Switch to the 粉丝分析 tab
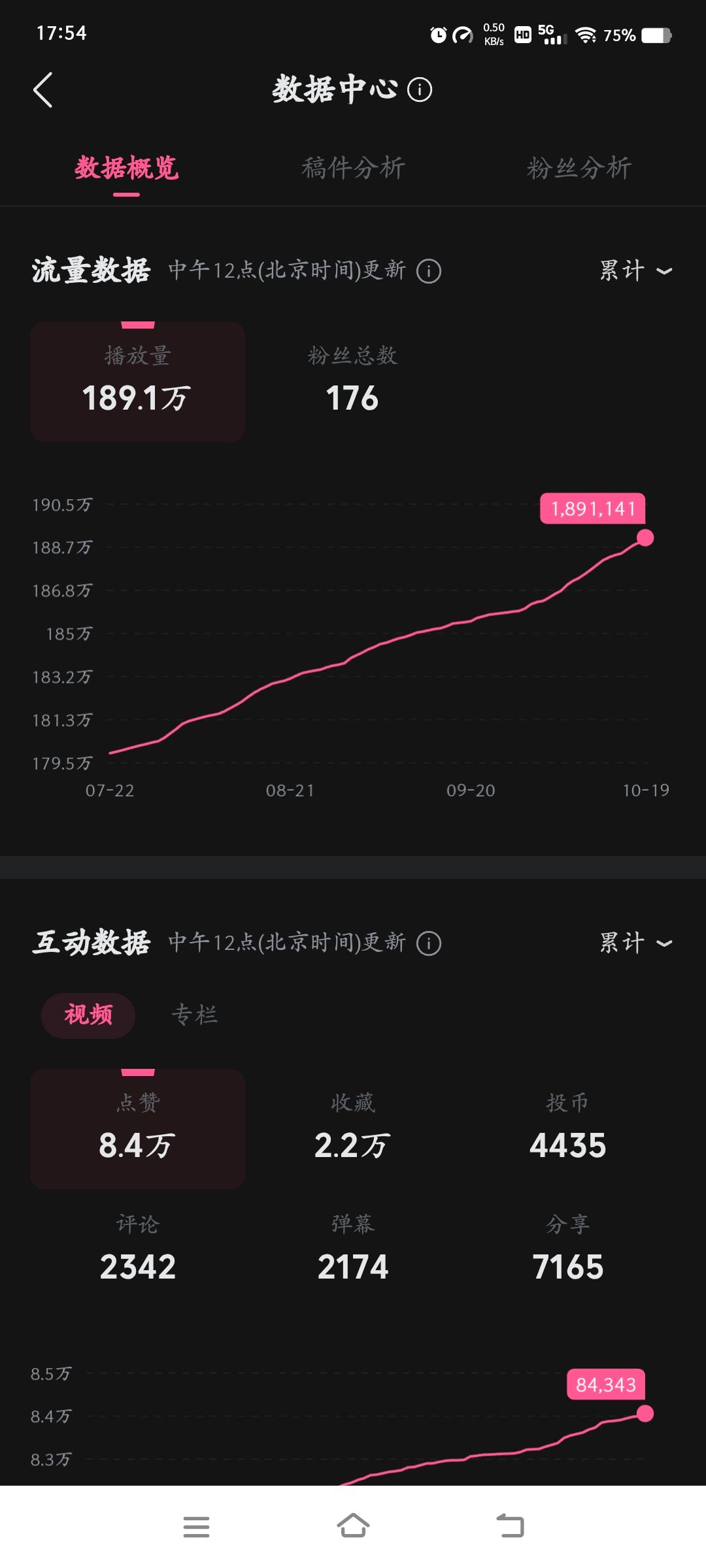706x1568 pixels. [x=579, y=168]
